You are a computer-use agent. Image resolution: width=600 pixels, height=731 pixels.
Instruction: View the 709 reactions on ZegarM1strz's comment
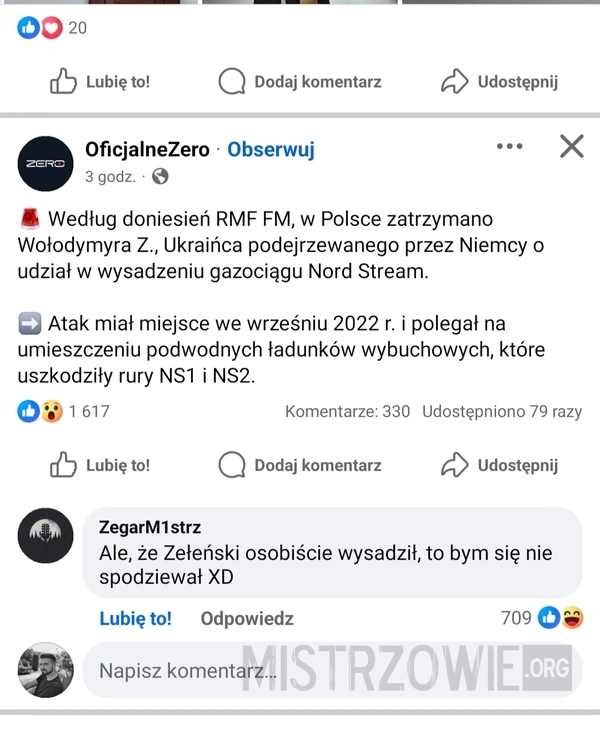point(541,618)
